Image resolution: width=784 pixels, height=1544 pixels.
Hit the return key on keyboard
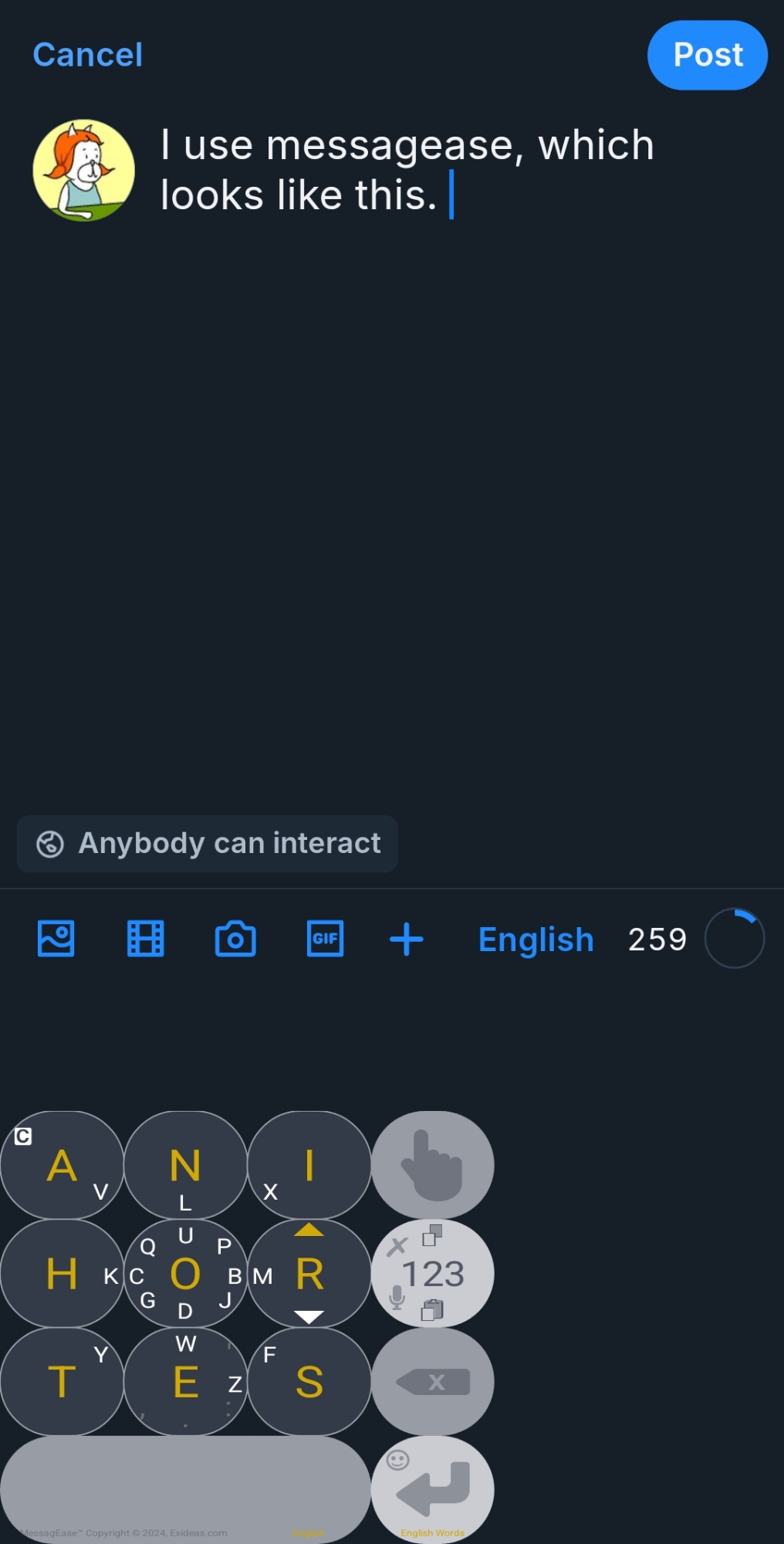click(433, 1490)
